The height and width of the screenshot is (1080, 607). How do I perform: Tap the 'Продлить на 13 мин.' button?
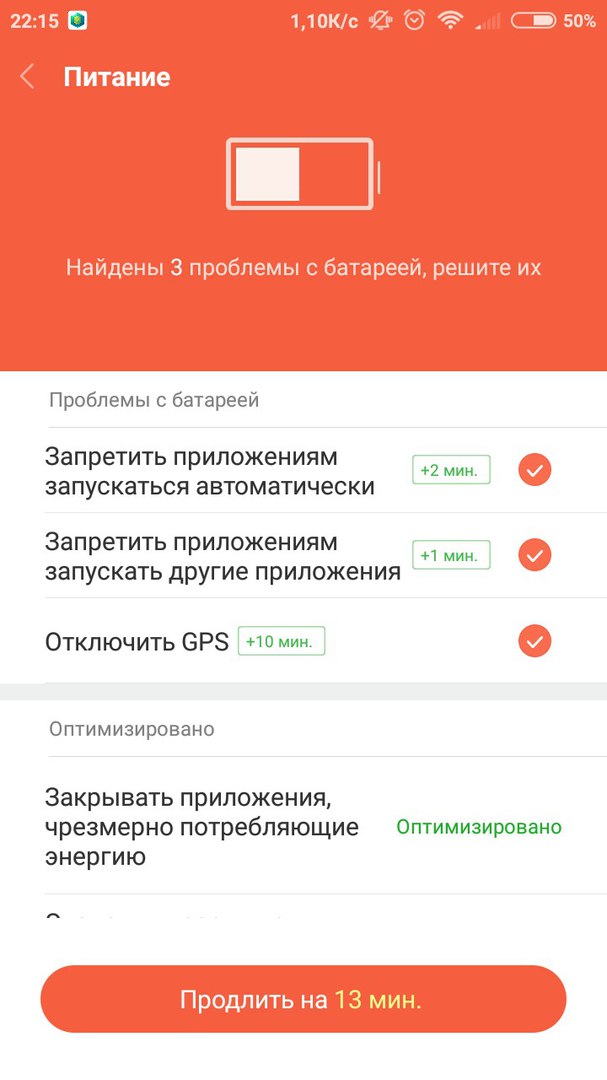coord(303,999)
